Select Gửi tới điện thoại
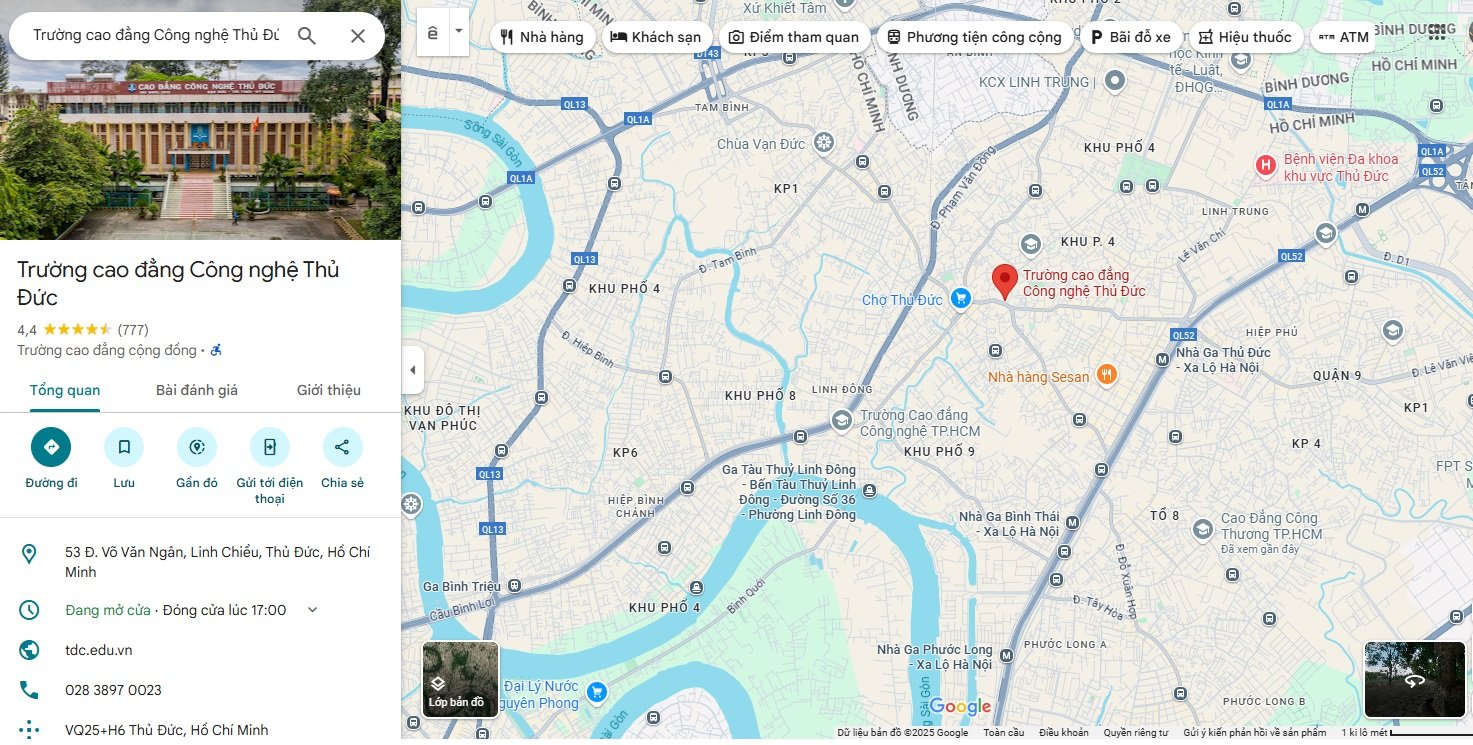Image resolution: width=1473 pixels, height=745 pixels. tap(269, 447)
